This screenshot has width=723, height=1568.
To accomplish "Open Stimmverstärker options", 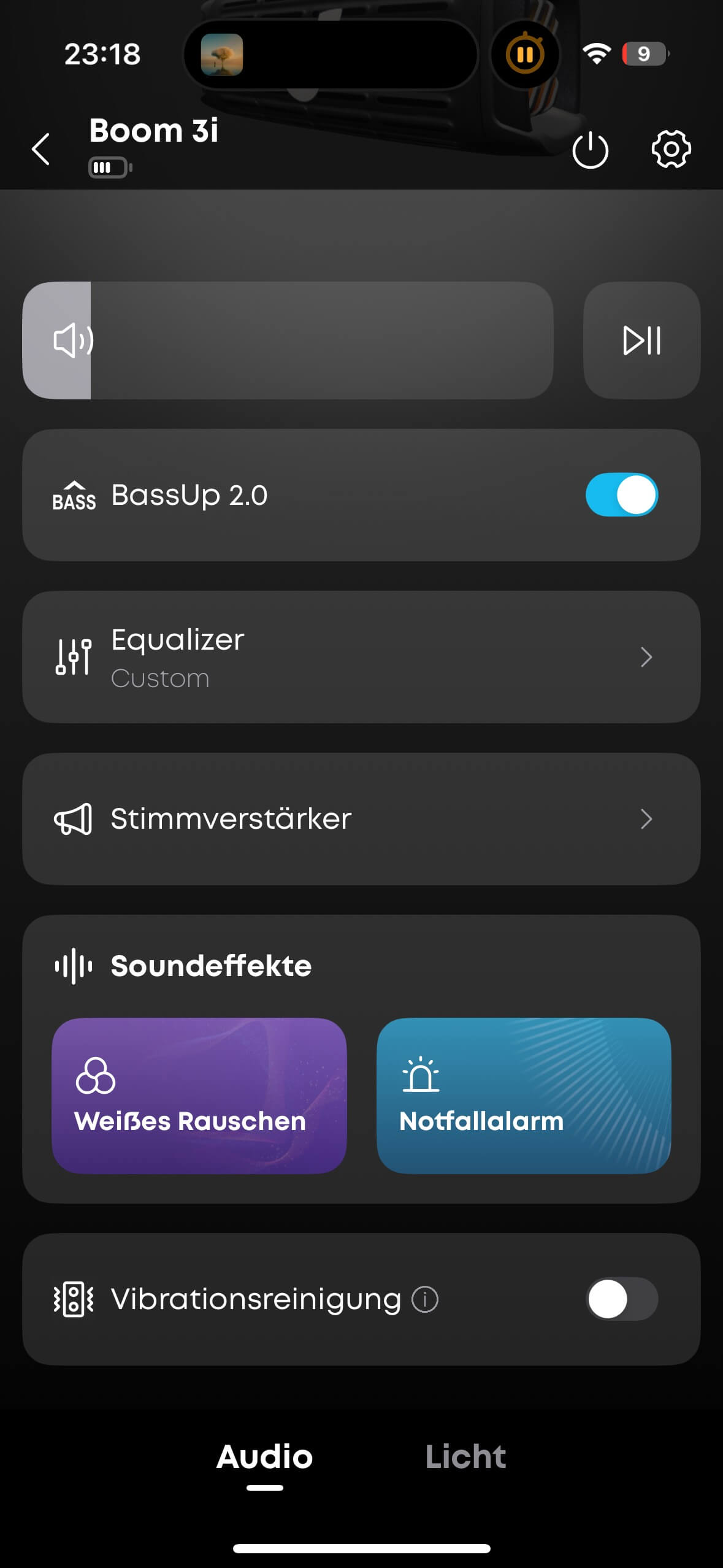I will pos(361,819).
